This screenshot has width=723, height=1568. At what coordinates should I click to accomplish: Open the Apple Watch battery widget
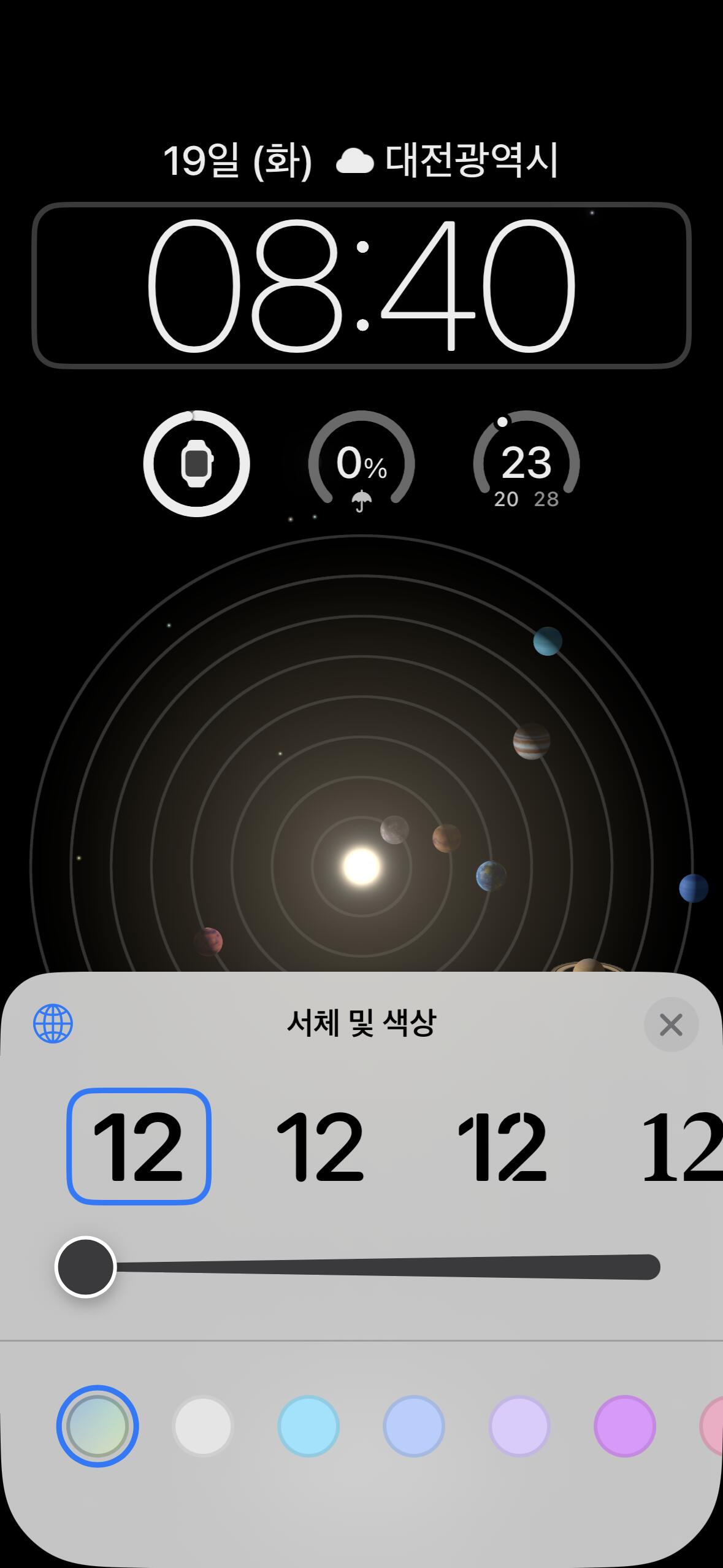196,463
